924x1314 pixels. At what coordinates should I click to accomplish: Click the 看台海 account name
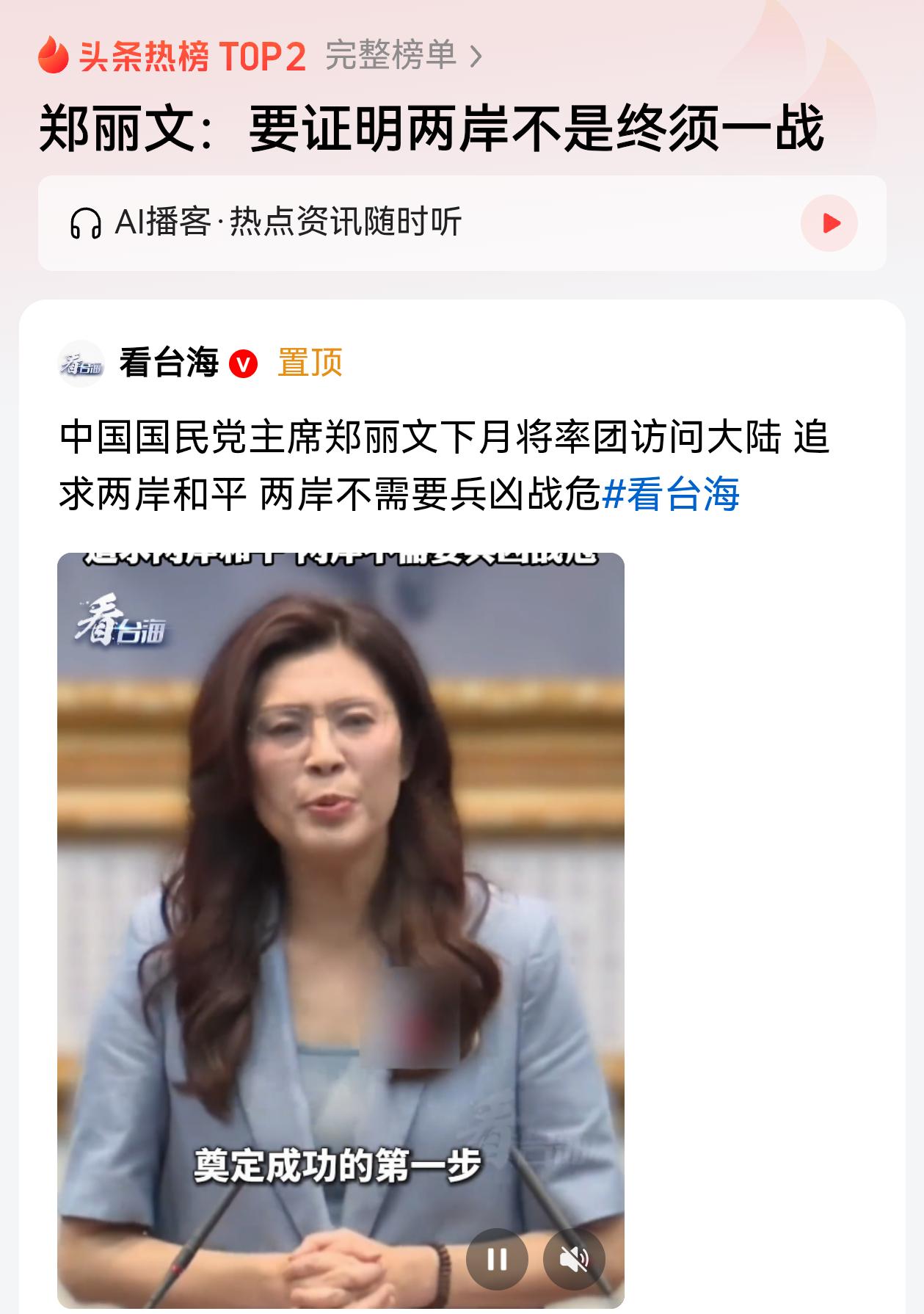pos(169,363)
